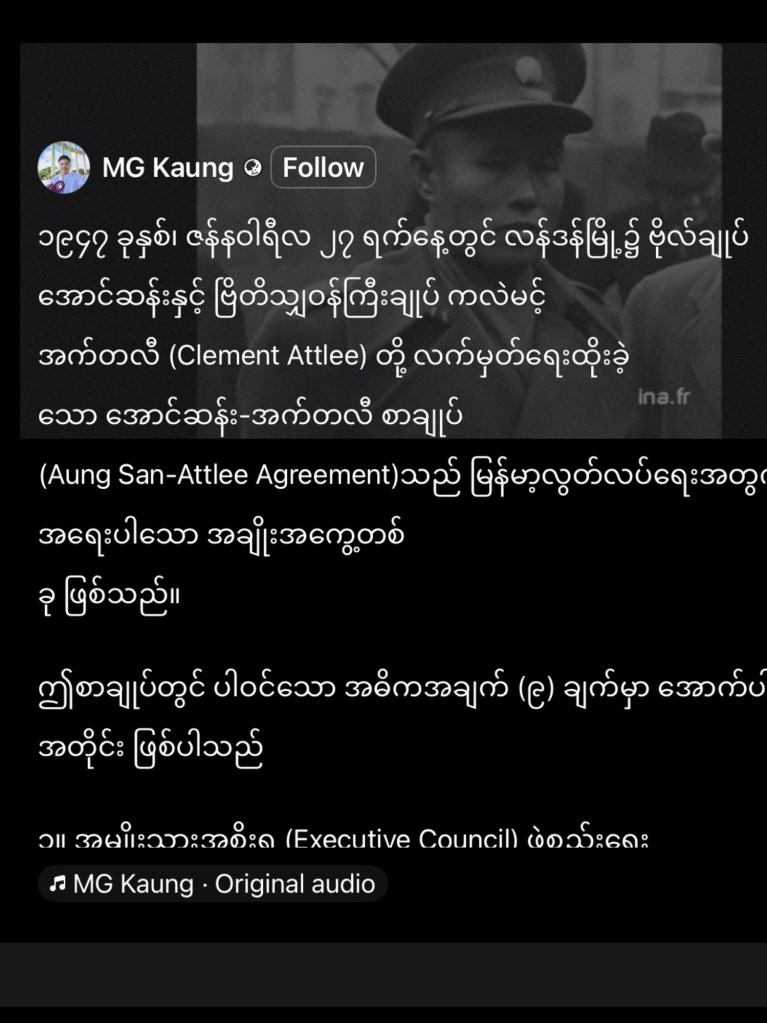Open MG Kaung Original audio
This screenshot has width=767, height=1023.
tap(213, 884)
